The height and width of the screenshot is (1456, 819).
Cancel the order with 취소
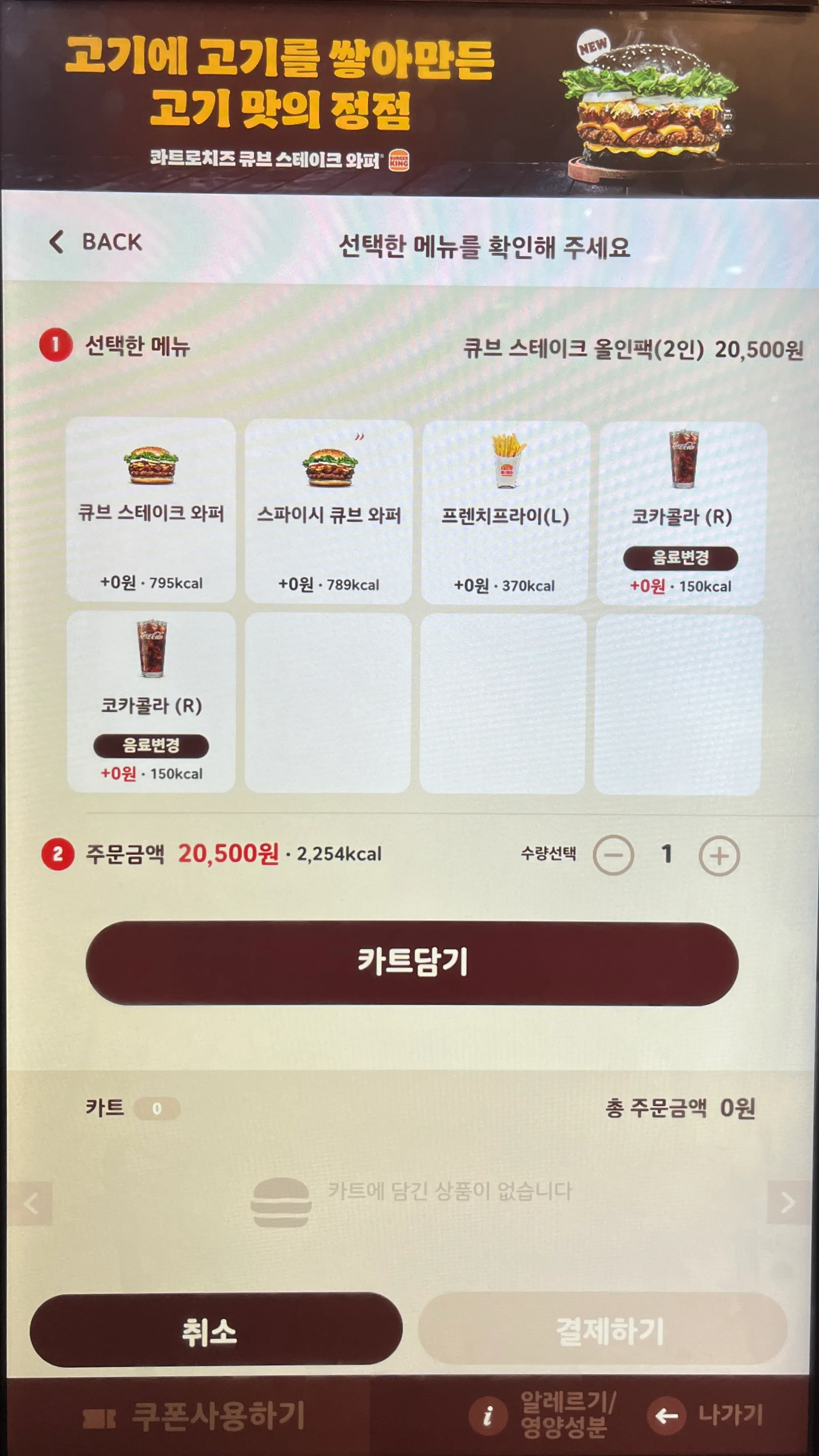pyautogui.click(x=216, y=1331)
